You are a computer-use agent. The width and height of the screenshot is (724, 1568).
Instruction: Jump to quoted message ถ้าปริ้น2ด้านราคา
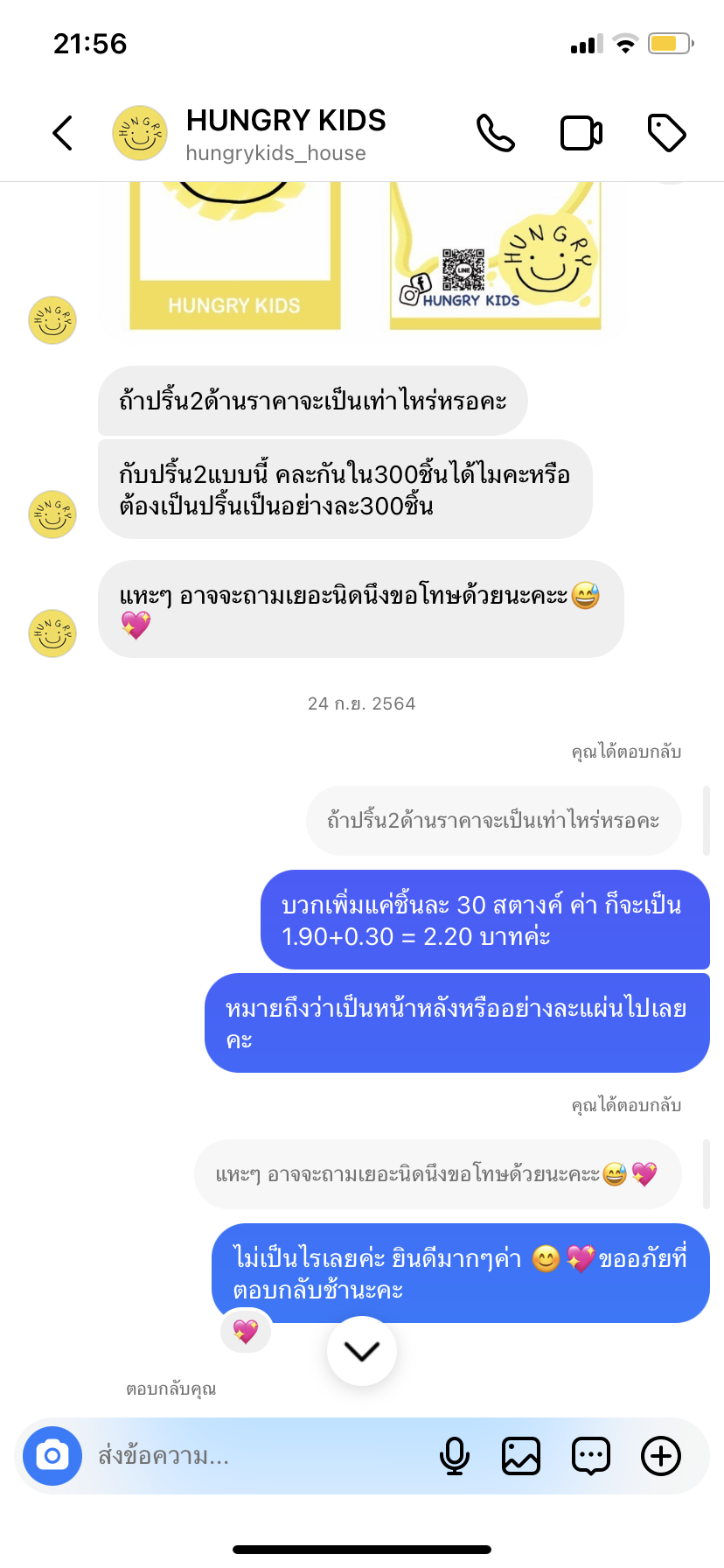(x=493, y=821)
